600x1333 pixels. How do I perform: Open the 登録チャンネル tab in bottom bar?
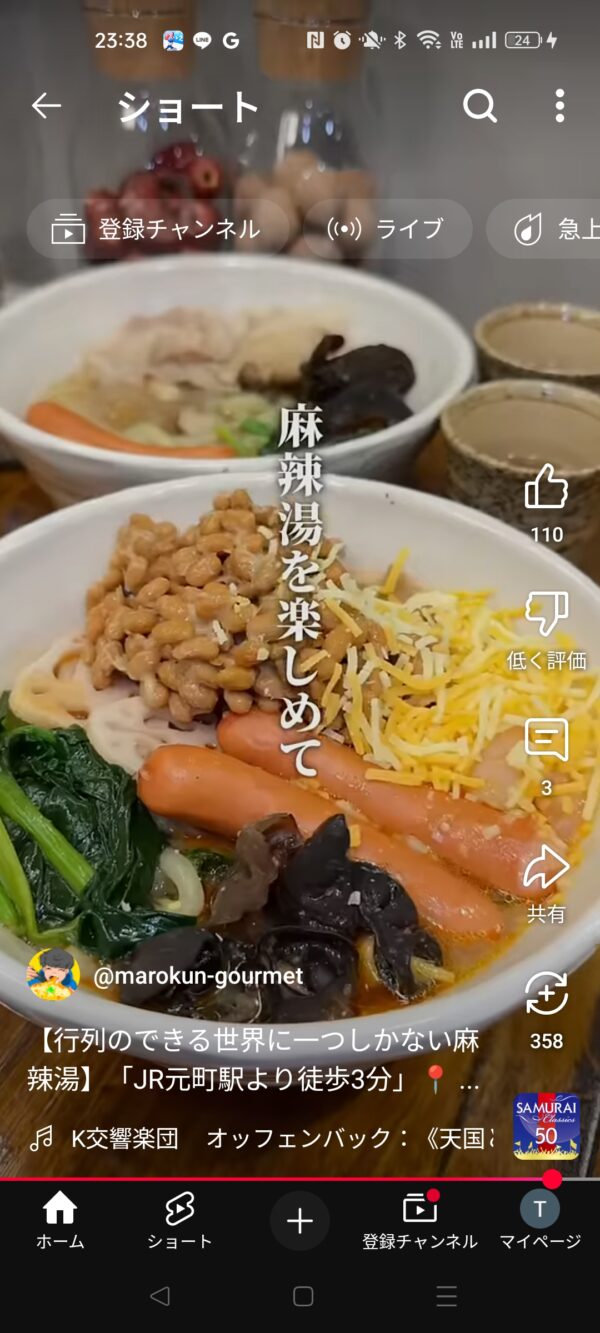pyautogui.click(x=420, y=1221)
